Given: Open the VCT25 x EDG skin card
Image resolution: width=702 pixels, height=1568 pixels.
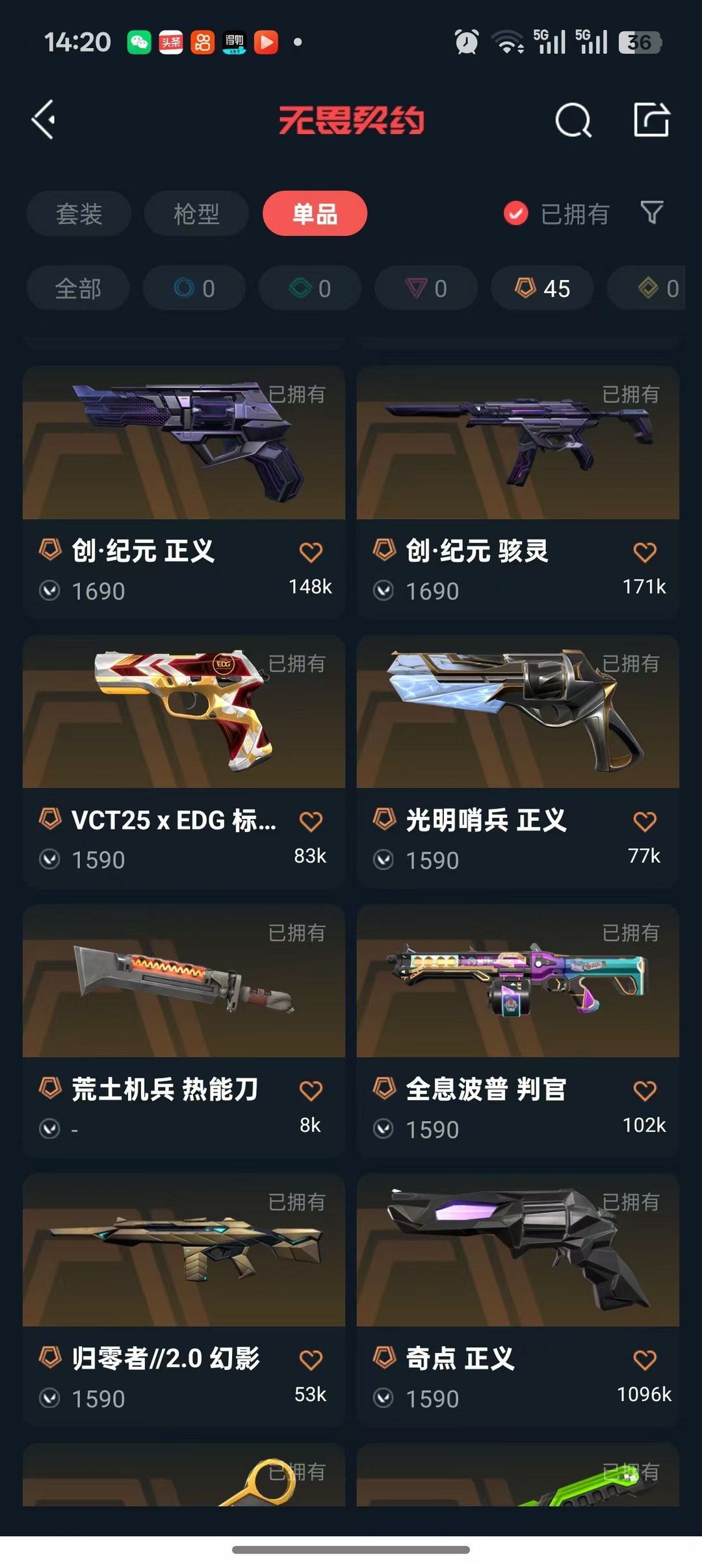Looking at the screenshot, I should pyautogui.click(x=184, y=761).
